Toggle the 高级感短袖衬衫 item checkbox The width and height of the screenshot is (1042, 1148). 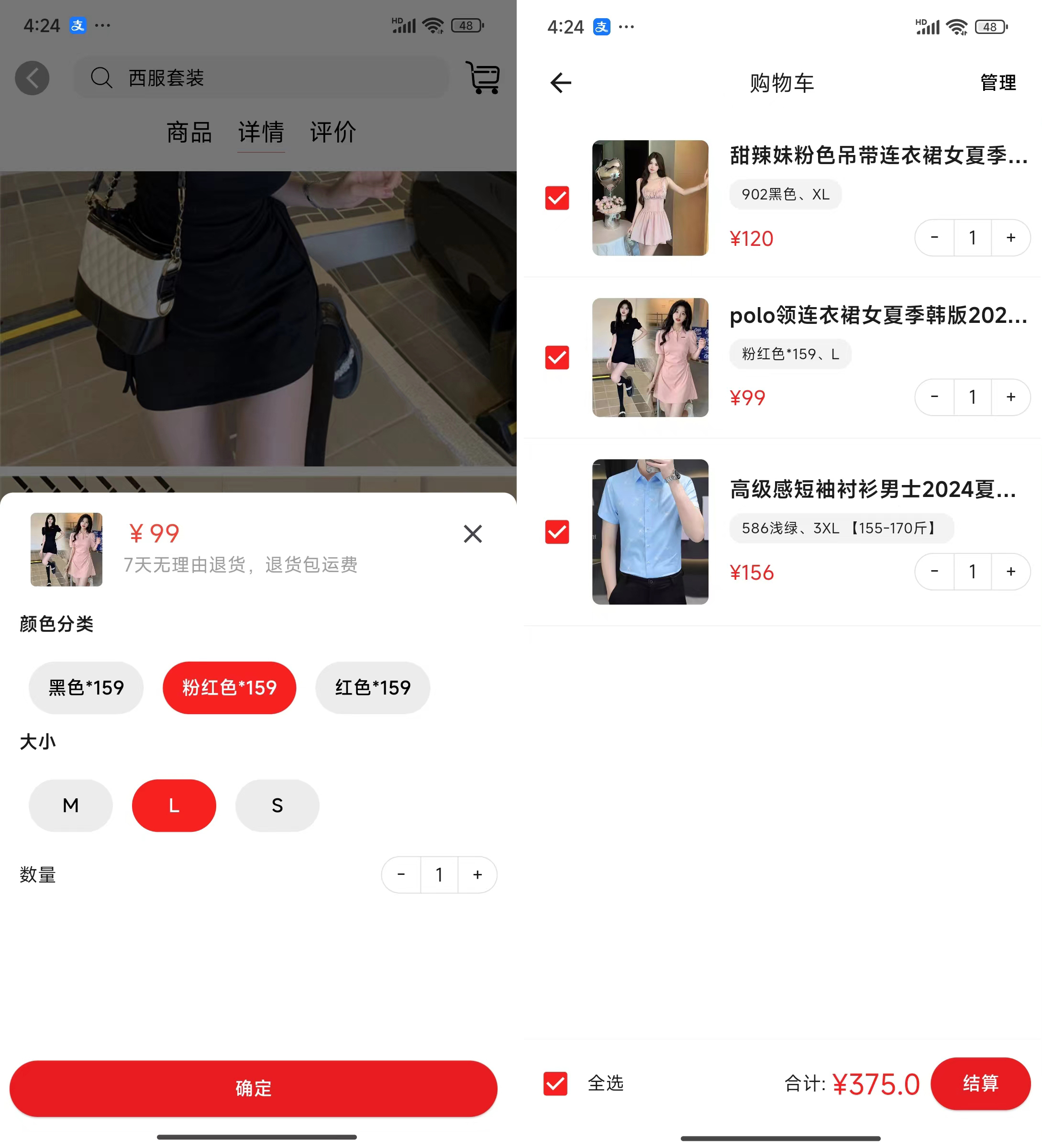[557, 532]
